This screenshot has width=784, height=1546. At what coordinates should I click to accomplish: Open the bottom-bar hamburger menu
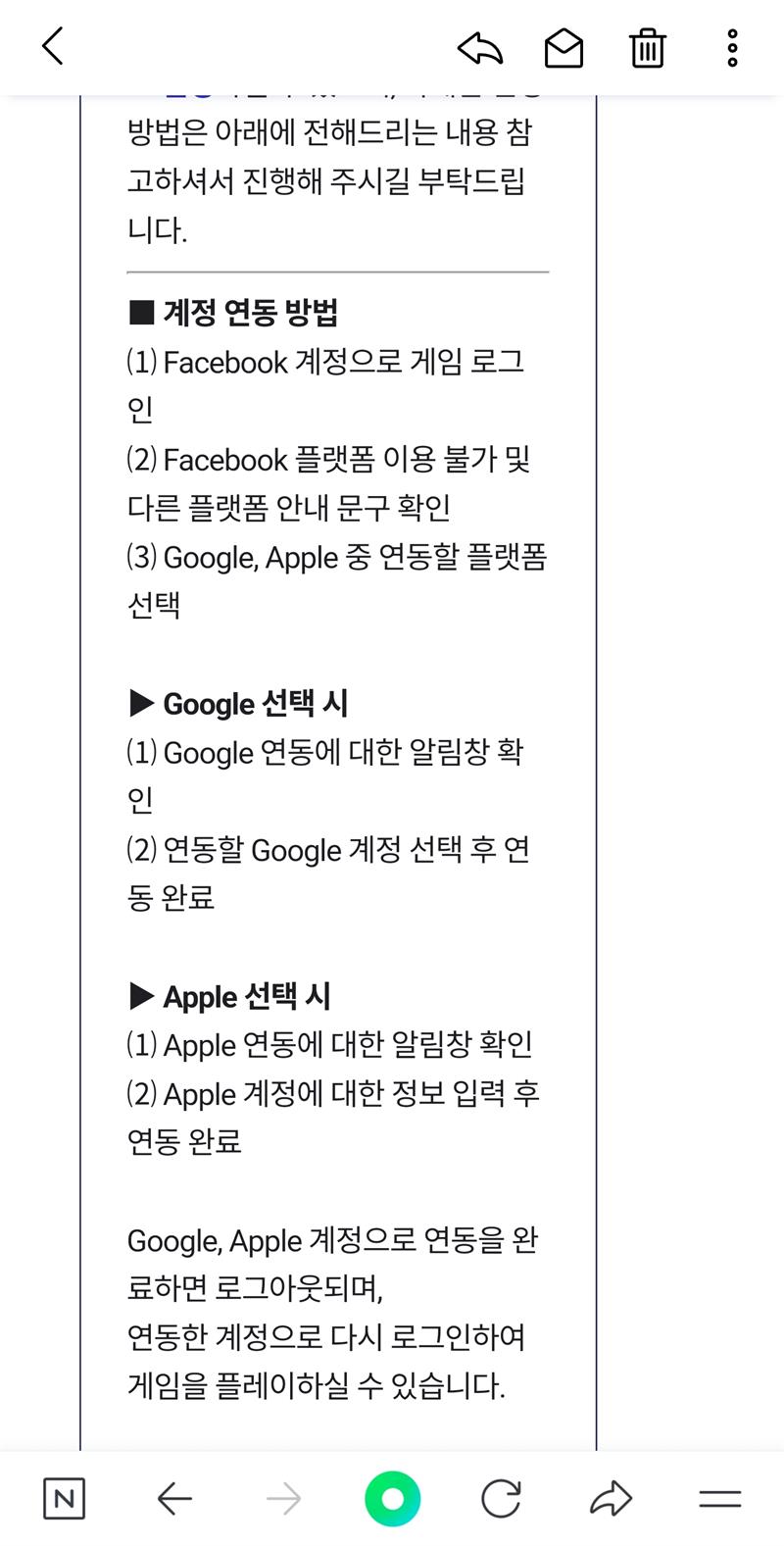719,1498
